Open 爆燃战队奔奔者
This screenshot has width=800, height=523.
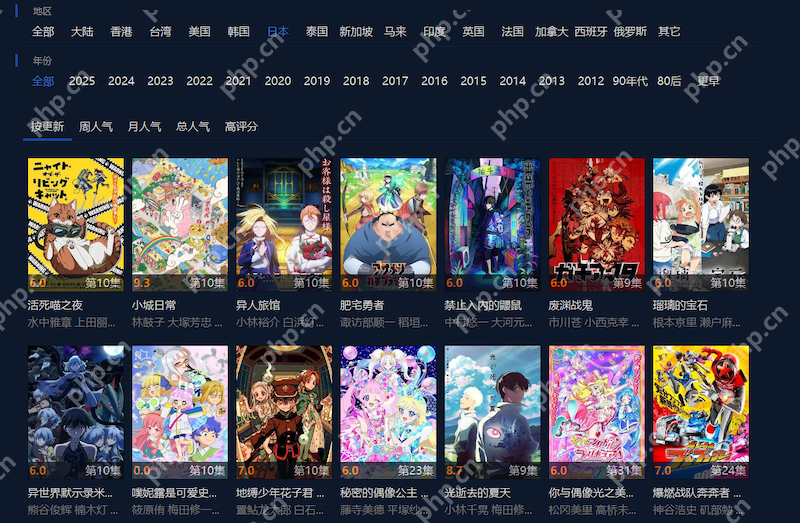tap(700, 412)
